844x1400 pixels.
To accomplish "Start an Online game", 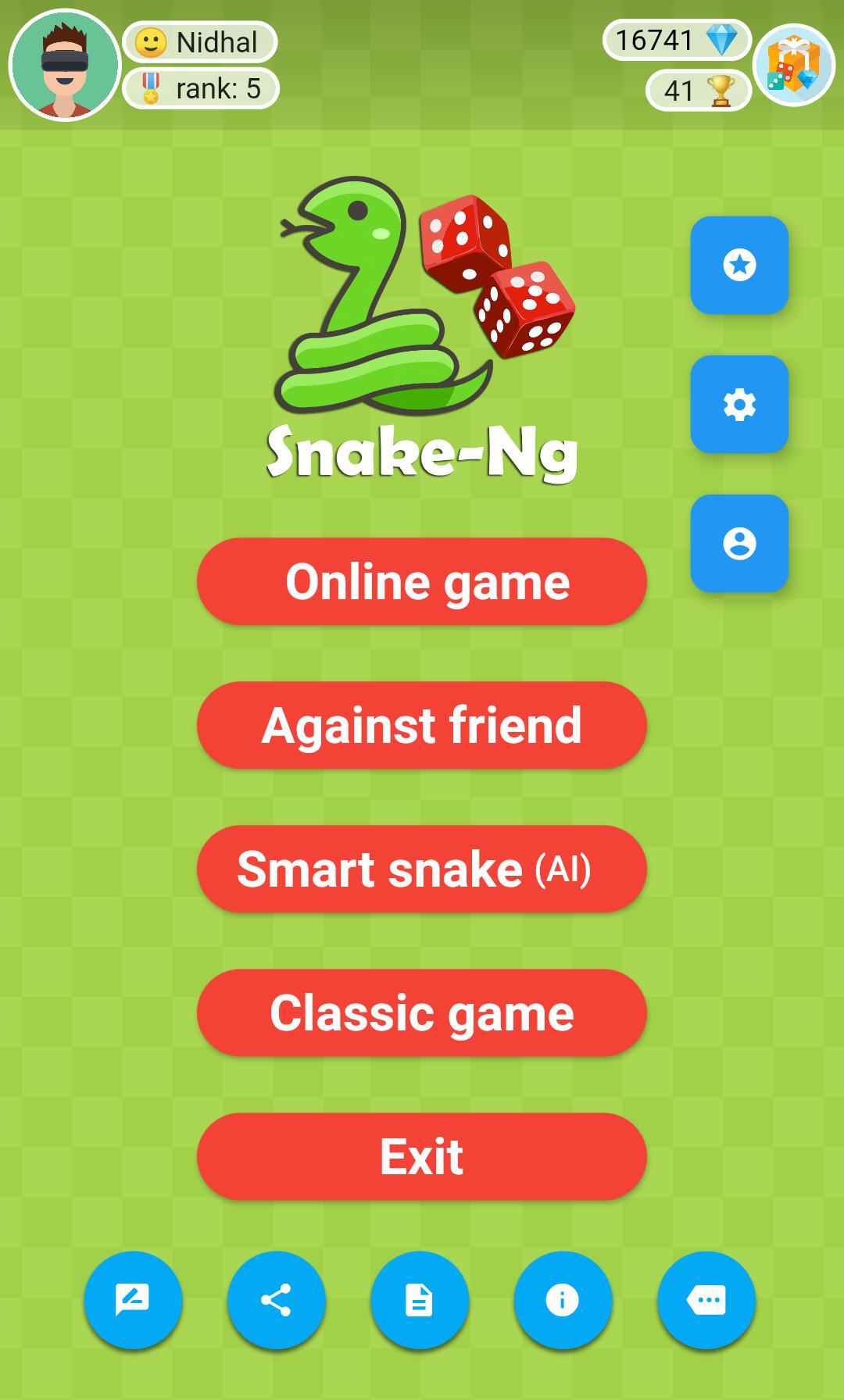I will [x=422, y=581].
